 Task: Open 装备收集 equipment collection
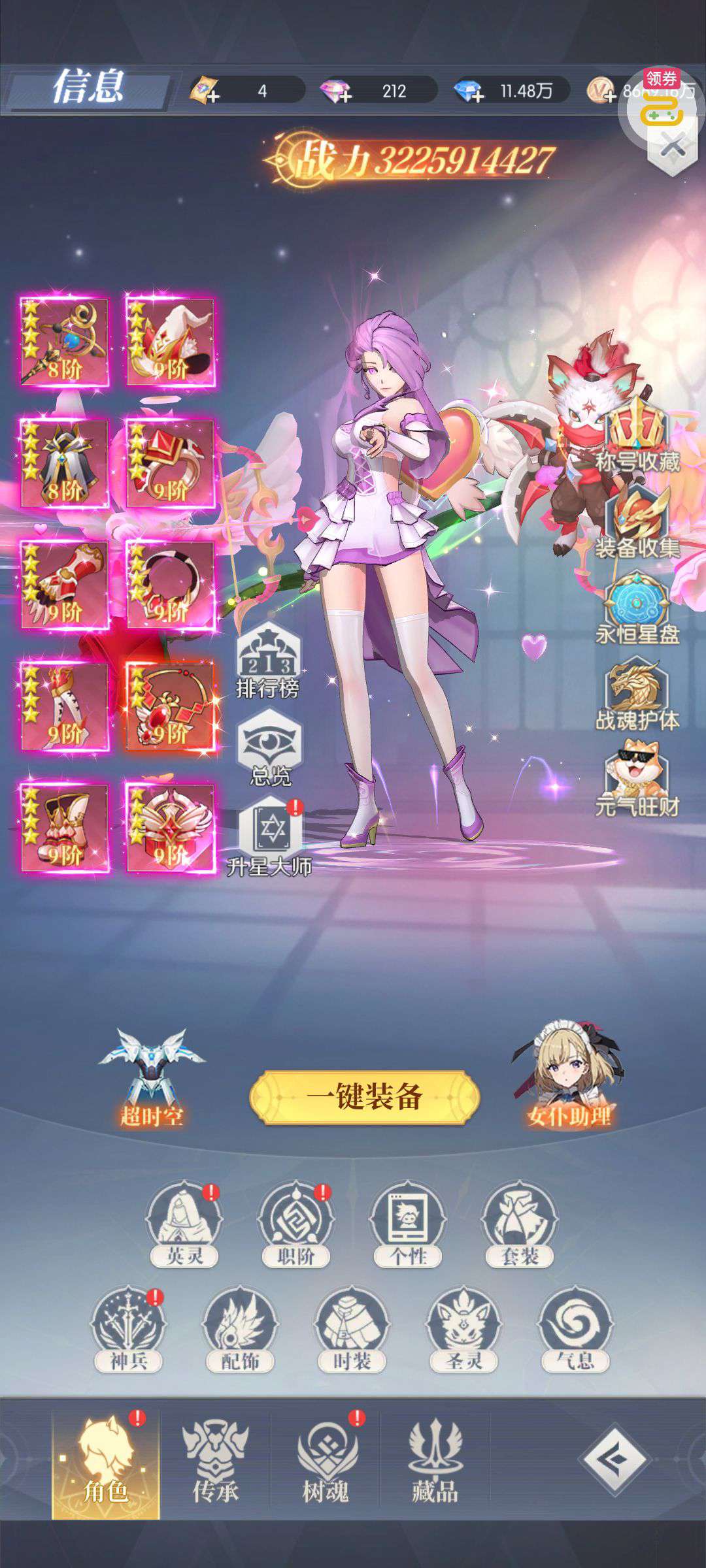coord(637,521)
